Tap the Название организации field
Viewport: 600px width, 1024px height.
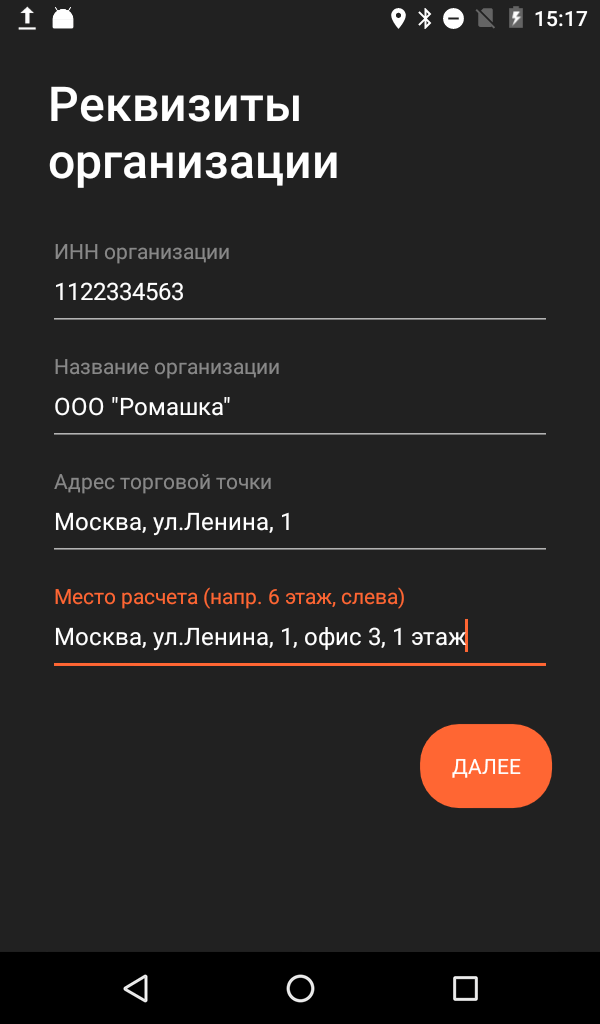(x=300, y=407)
